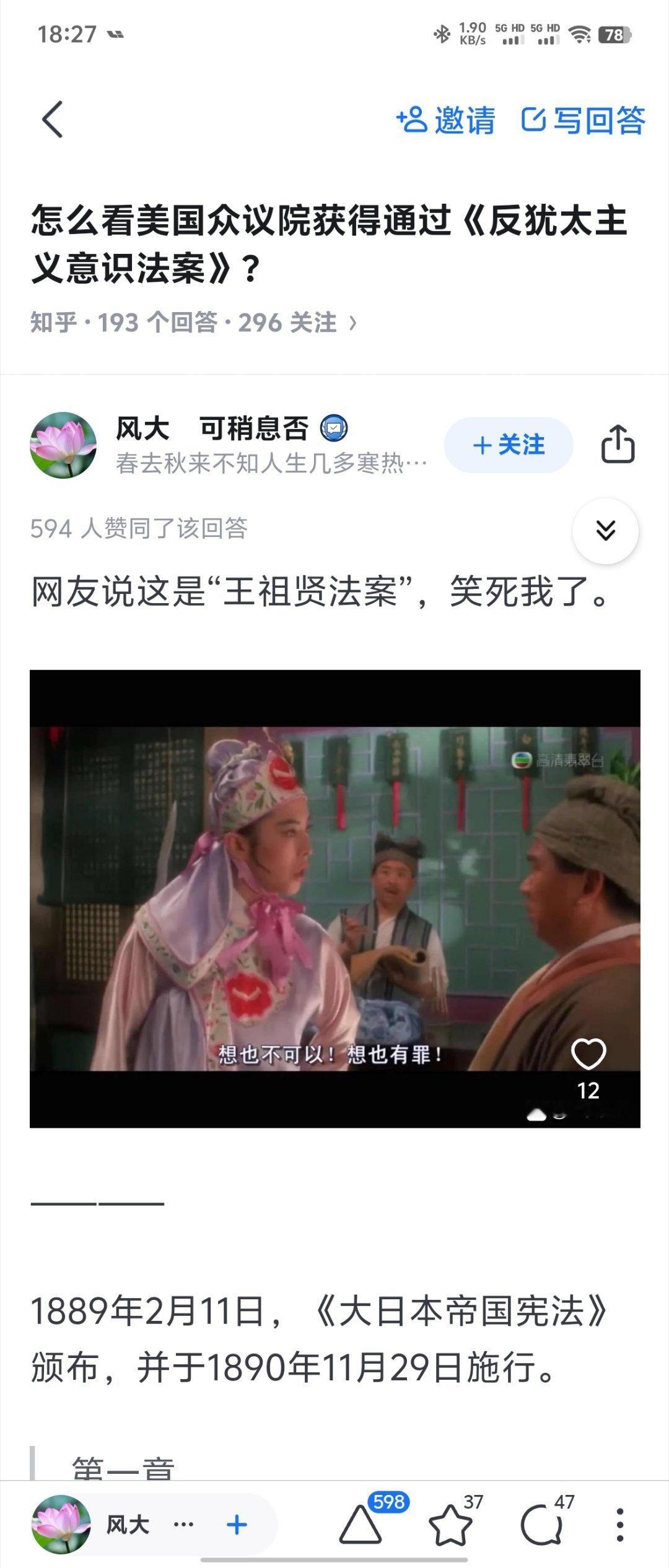Open the 193 个回答 · 296 关注 question details
The width and height of the screenshot is (669, 1568).
click(193, 323)
